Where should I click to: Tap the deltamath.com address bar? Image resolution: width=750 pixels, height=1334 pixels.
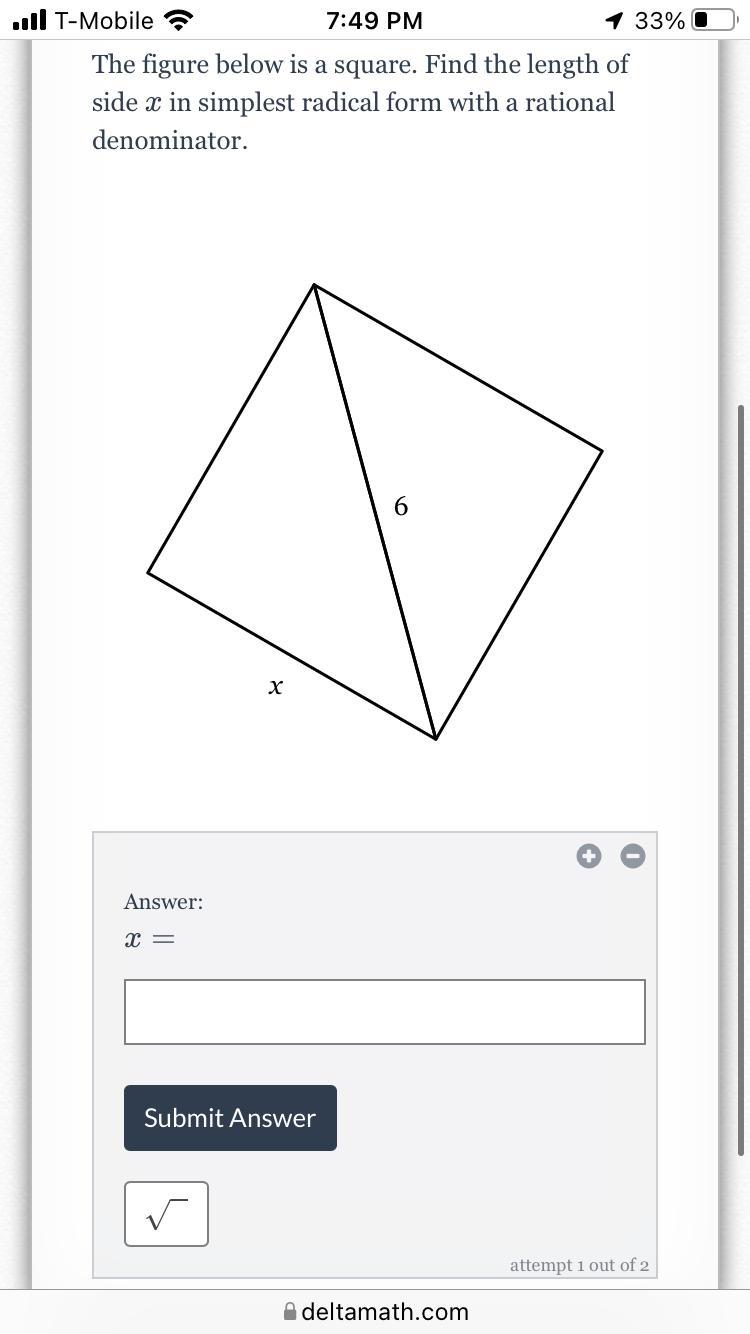pyautogui.click(x=375, y=1311)
